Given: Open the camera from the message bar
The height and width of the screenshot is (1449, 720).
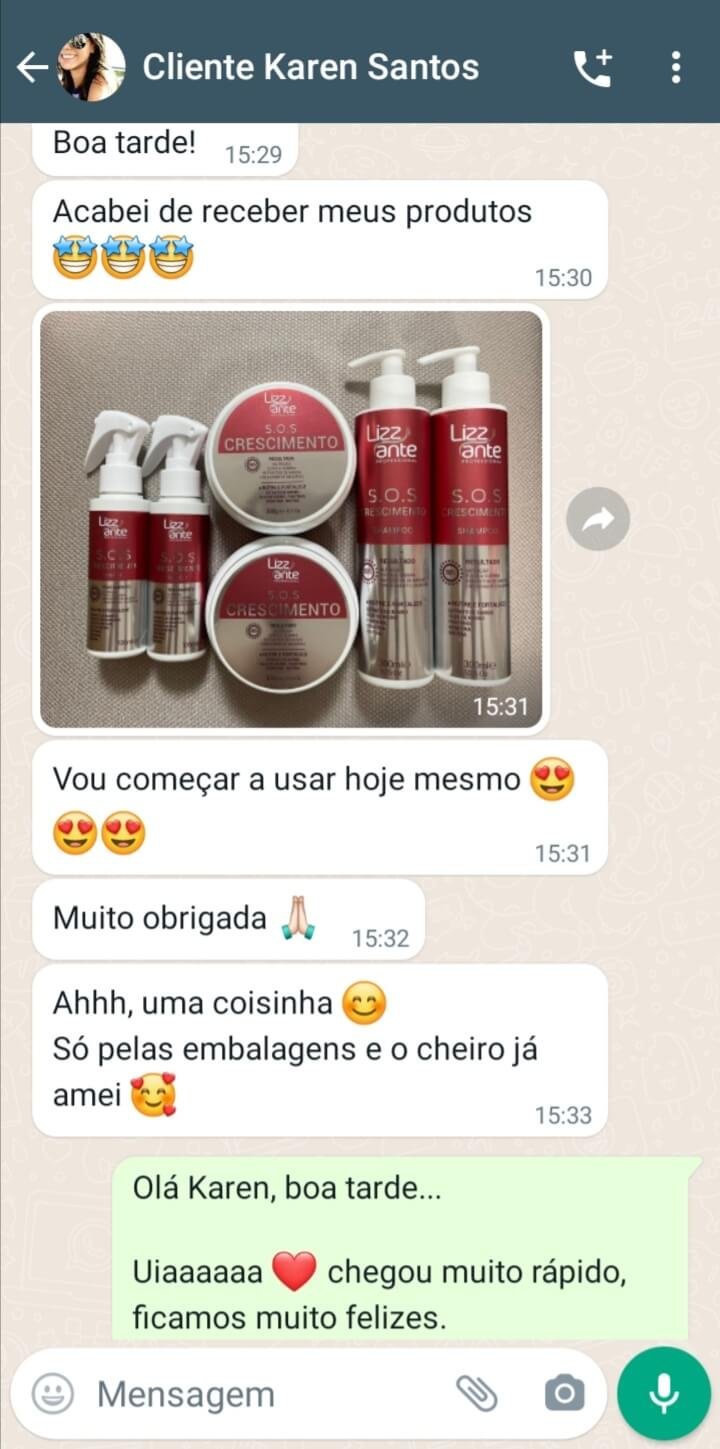Looking at the screenshot, I should pos(564,1393).
